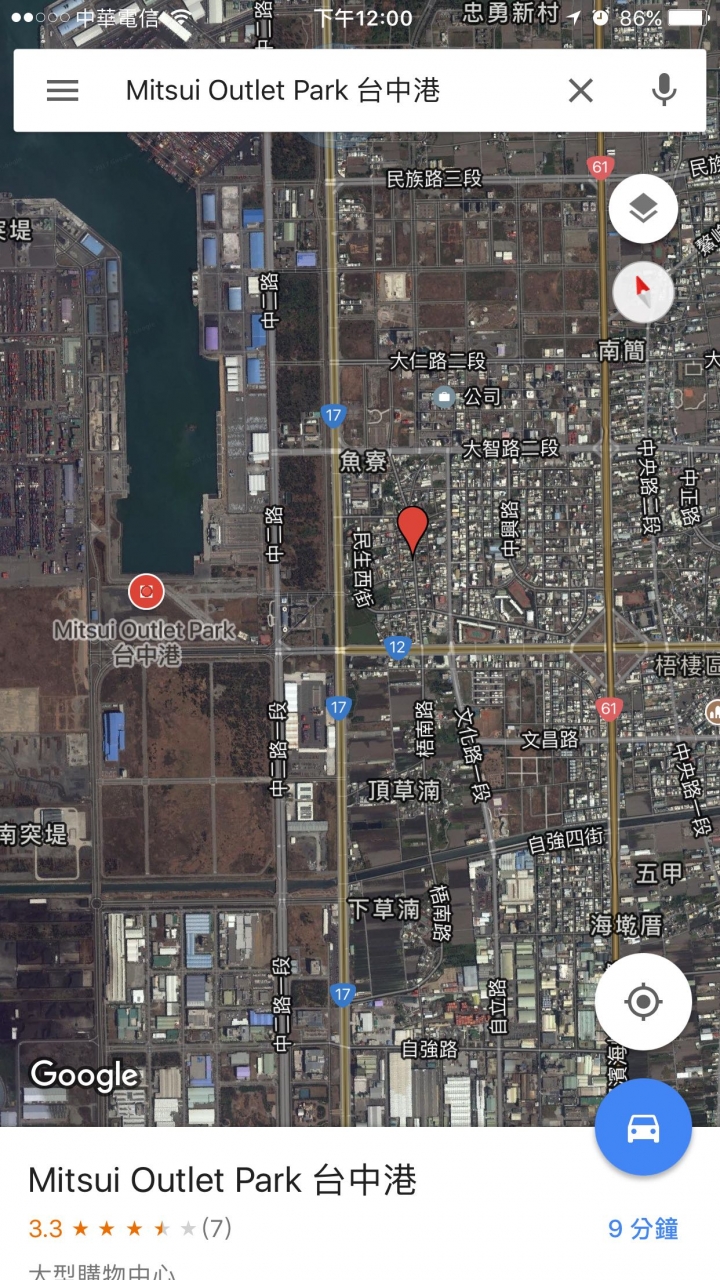Select the Mitsui Outlet Park map marker
The image size is (720, 1280).
[147, 591]
